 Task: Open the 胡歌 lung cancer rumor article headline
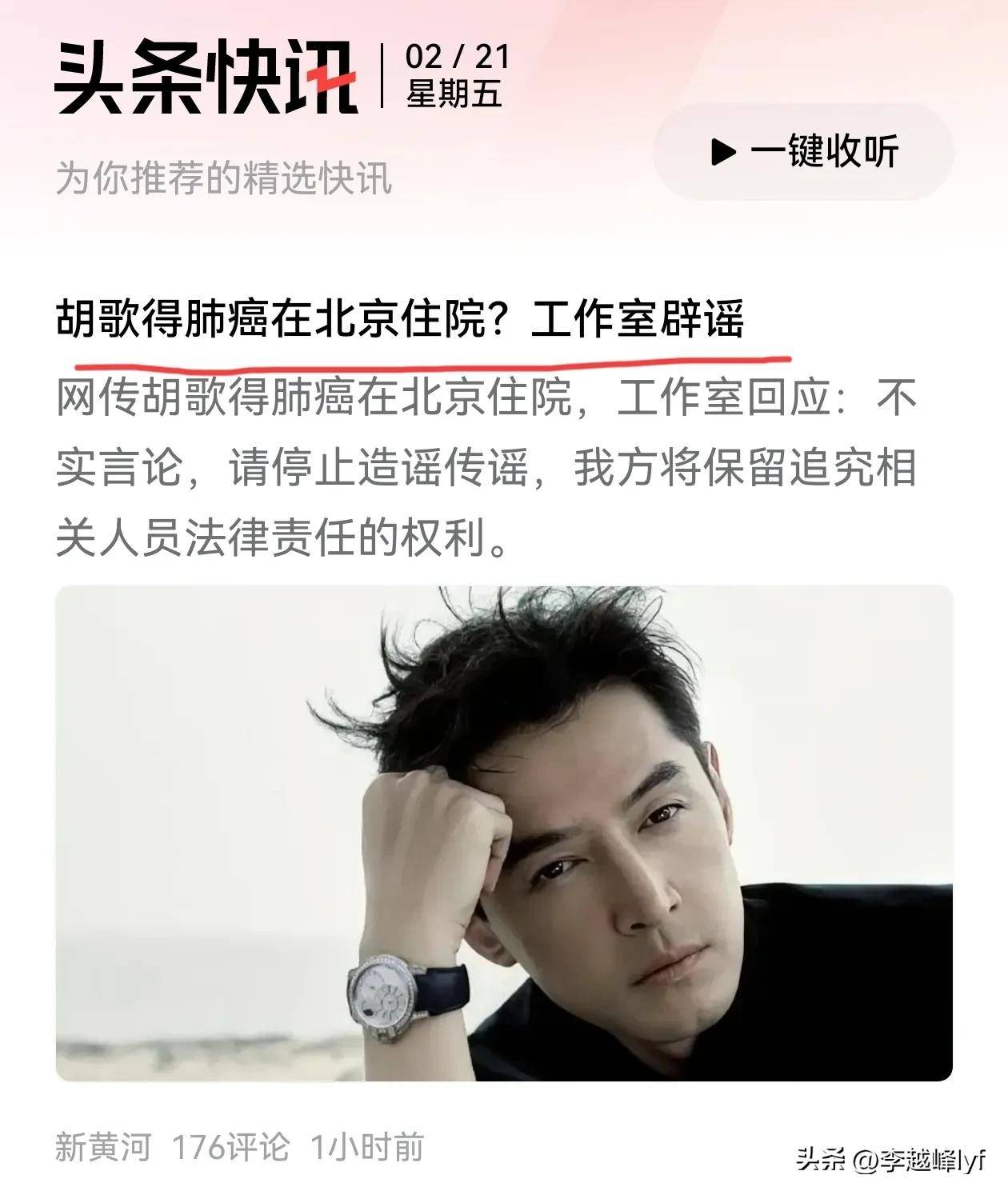tap(400, 319)
